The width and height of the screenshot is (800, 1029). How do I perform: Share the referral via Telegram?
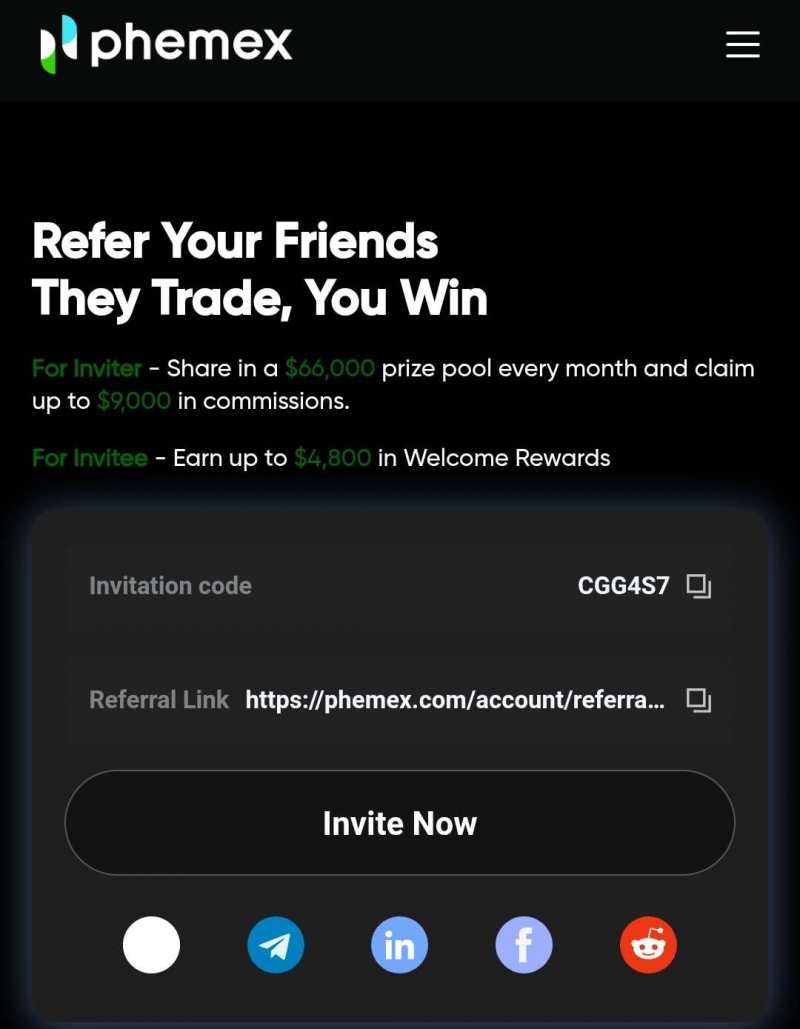275,945
